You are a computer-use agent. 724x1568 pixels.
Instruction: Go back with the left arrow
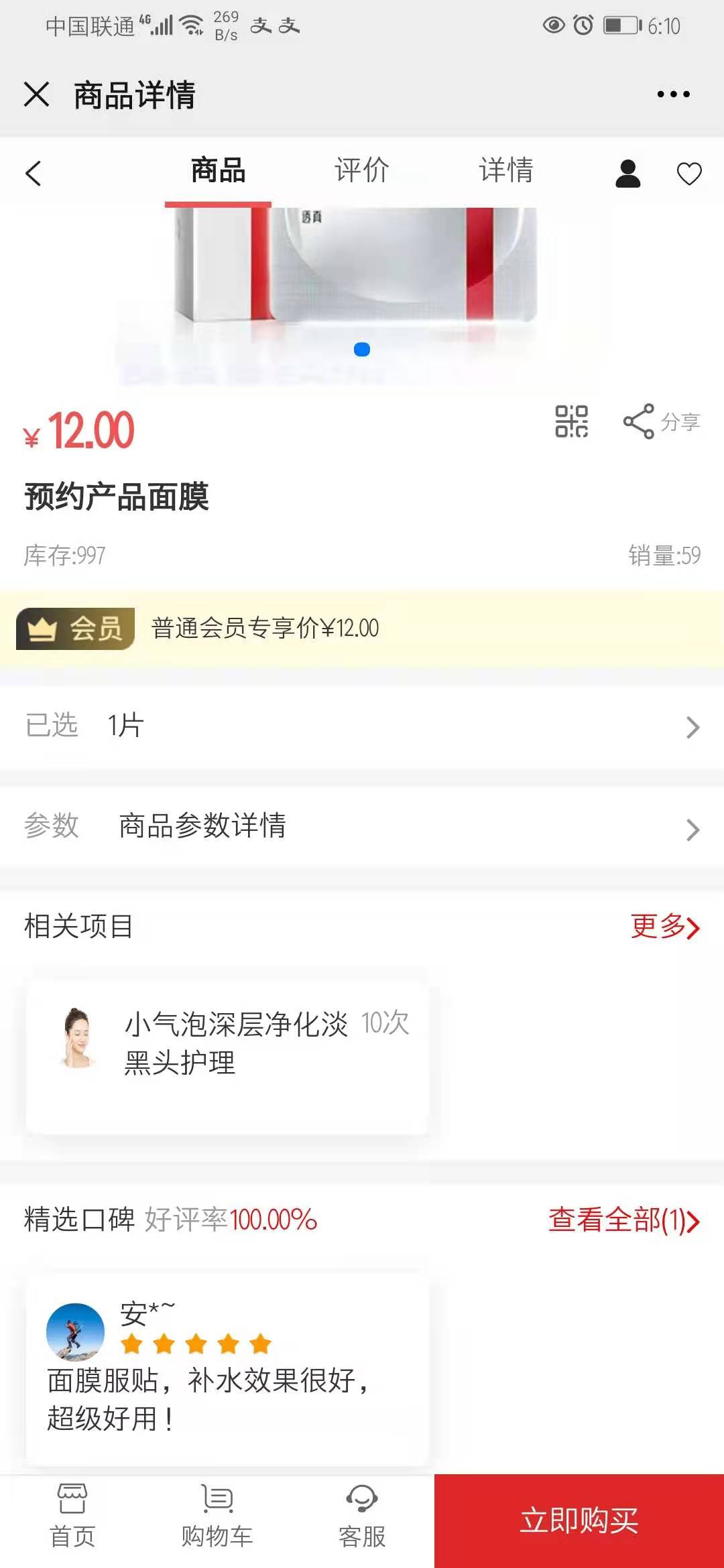click(34, 174)
